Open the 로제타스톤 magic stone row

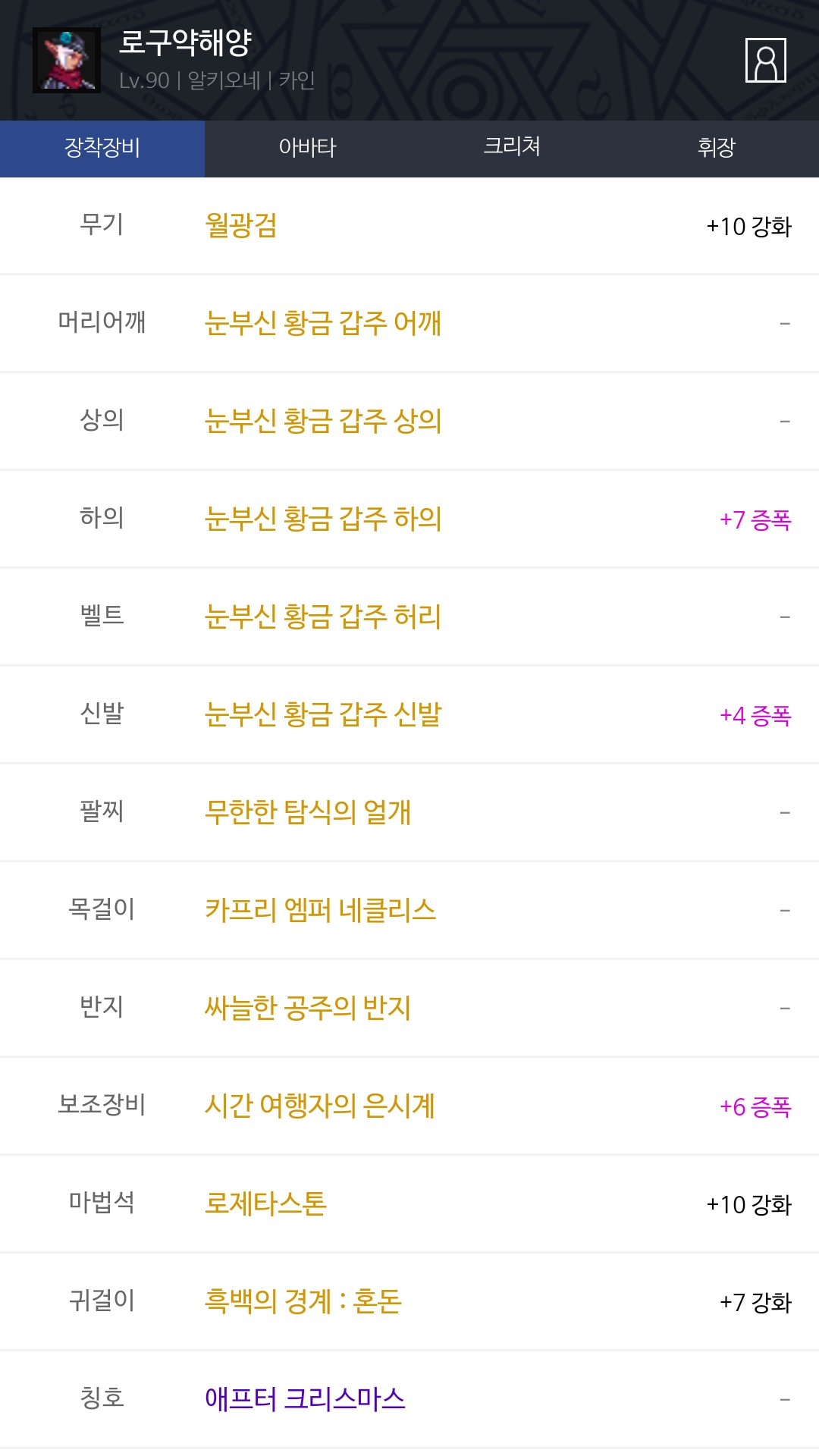(409, 1204)
